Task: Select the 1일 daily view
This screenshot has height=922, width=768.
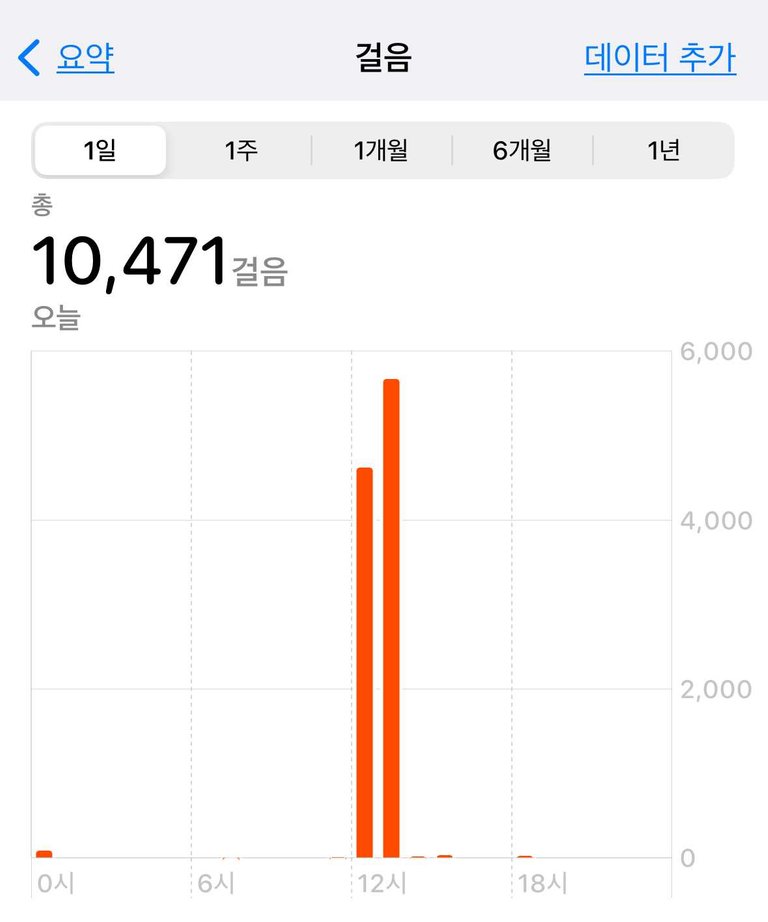Action: click(x=100, y=151)
